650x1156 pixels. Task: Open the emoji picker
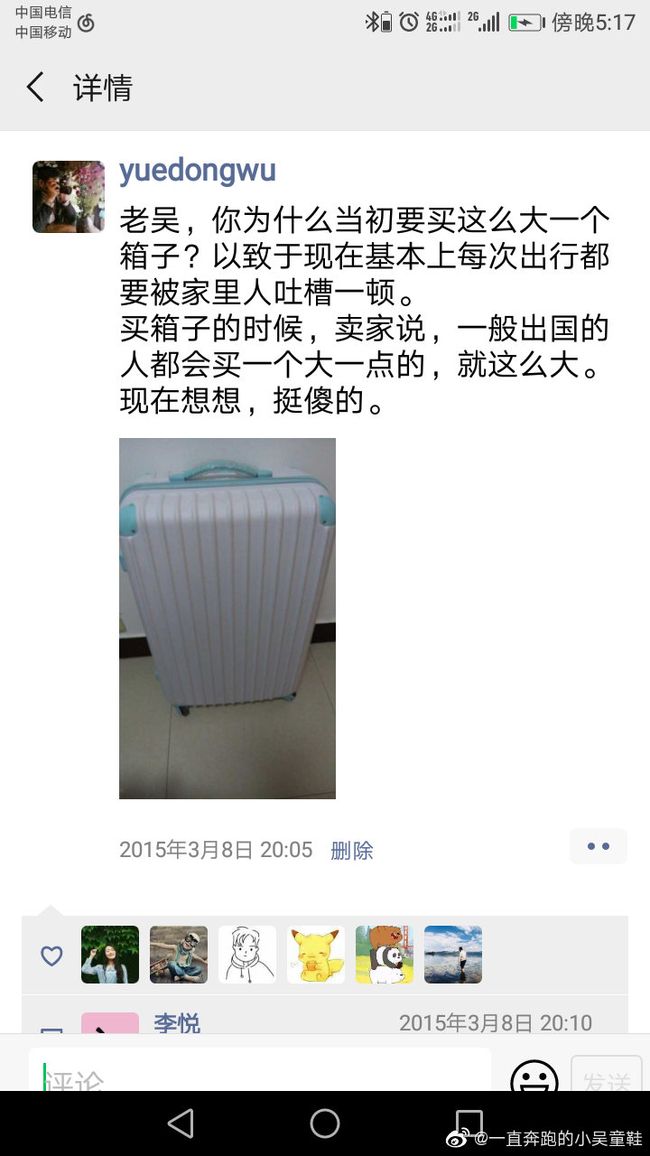coord(534,1076)
